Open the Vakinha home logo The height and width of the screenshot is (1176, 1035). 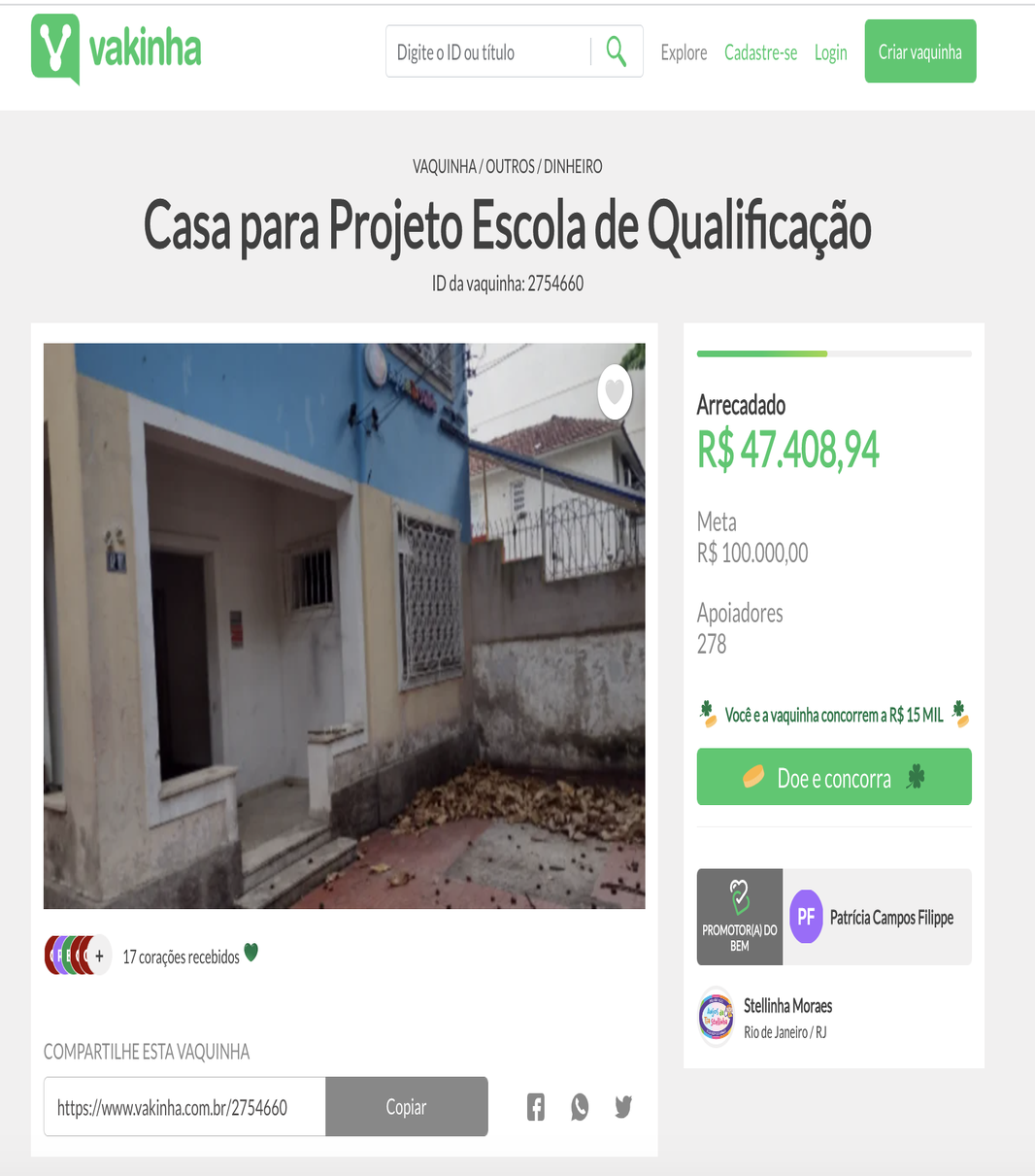pyautogui.click(x=117, y=49)
